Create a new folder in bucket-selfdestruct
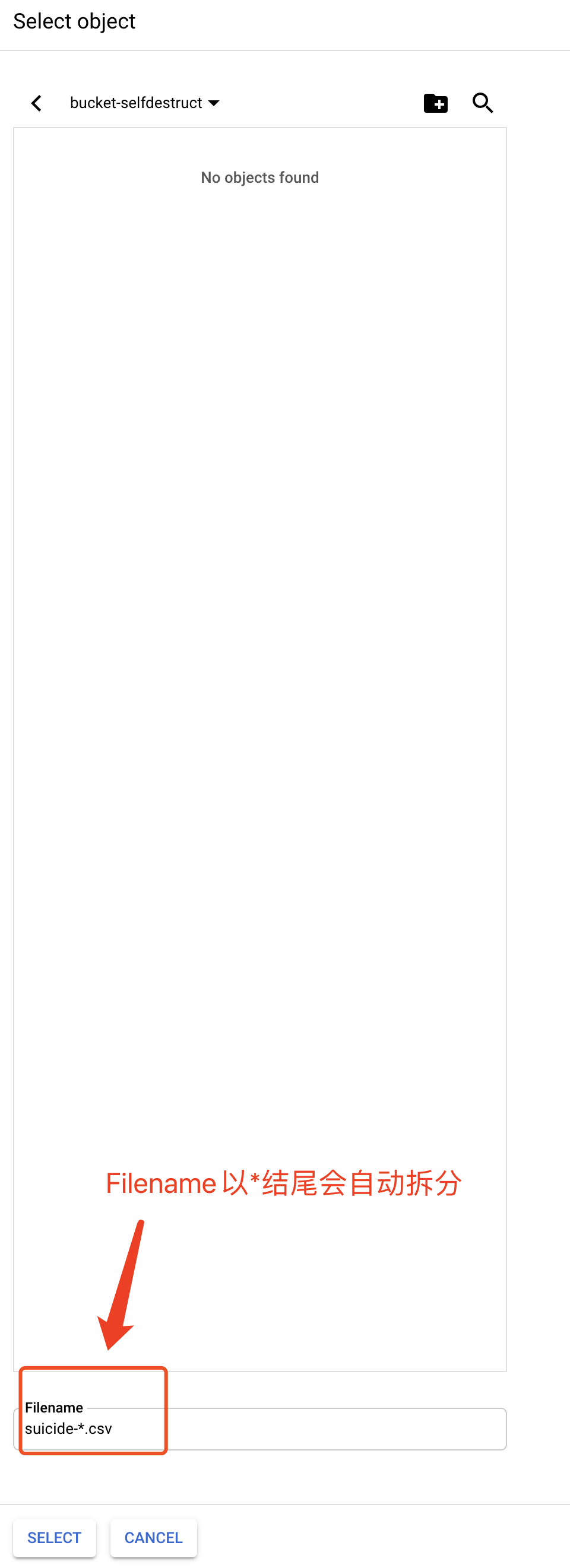Image resolution: width=570 pixels, height=1568 pixels. click(436, 103)
